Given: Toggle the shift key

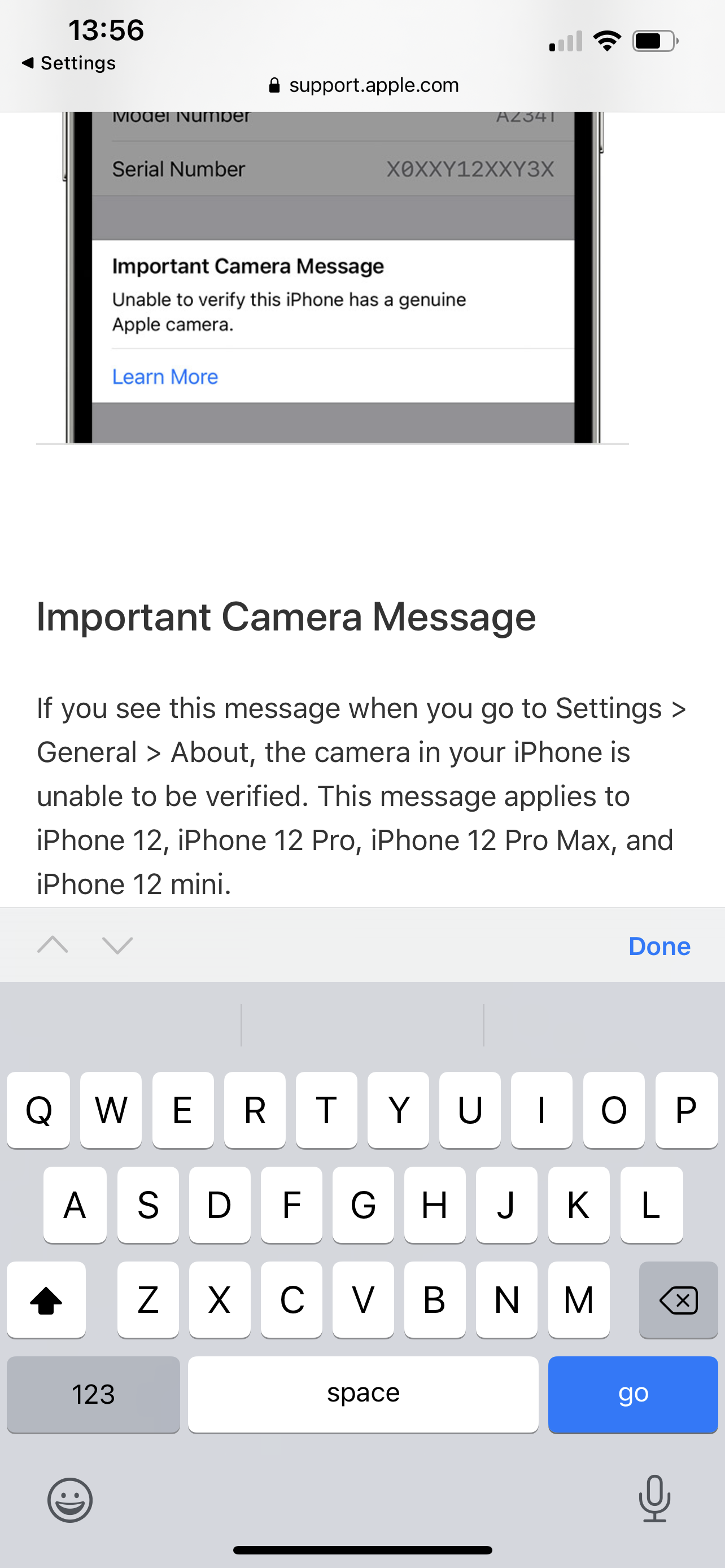Looking at the screenshot, I should coord(46,1300).
